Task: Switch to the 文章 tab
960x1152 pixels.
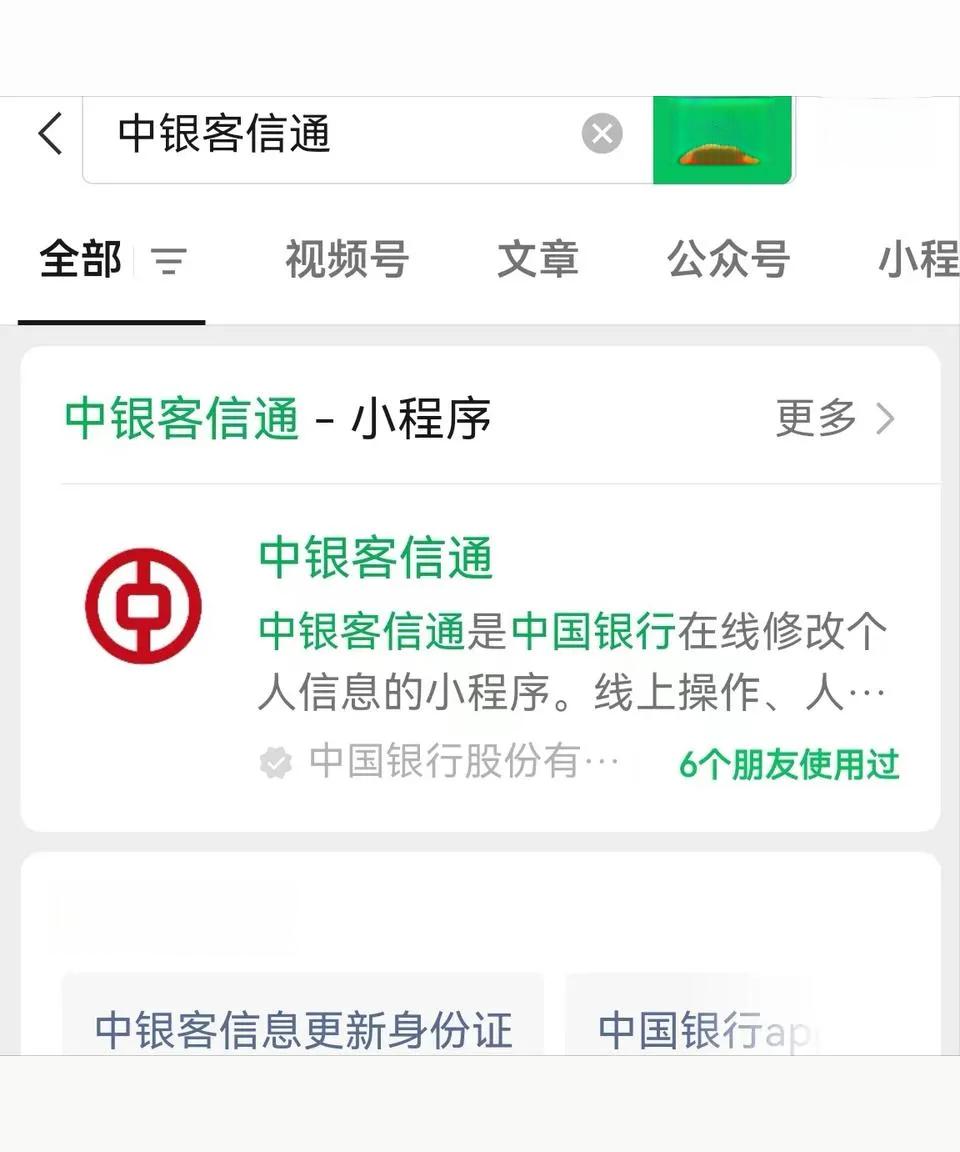Action: coord(538,260)
